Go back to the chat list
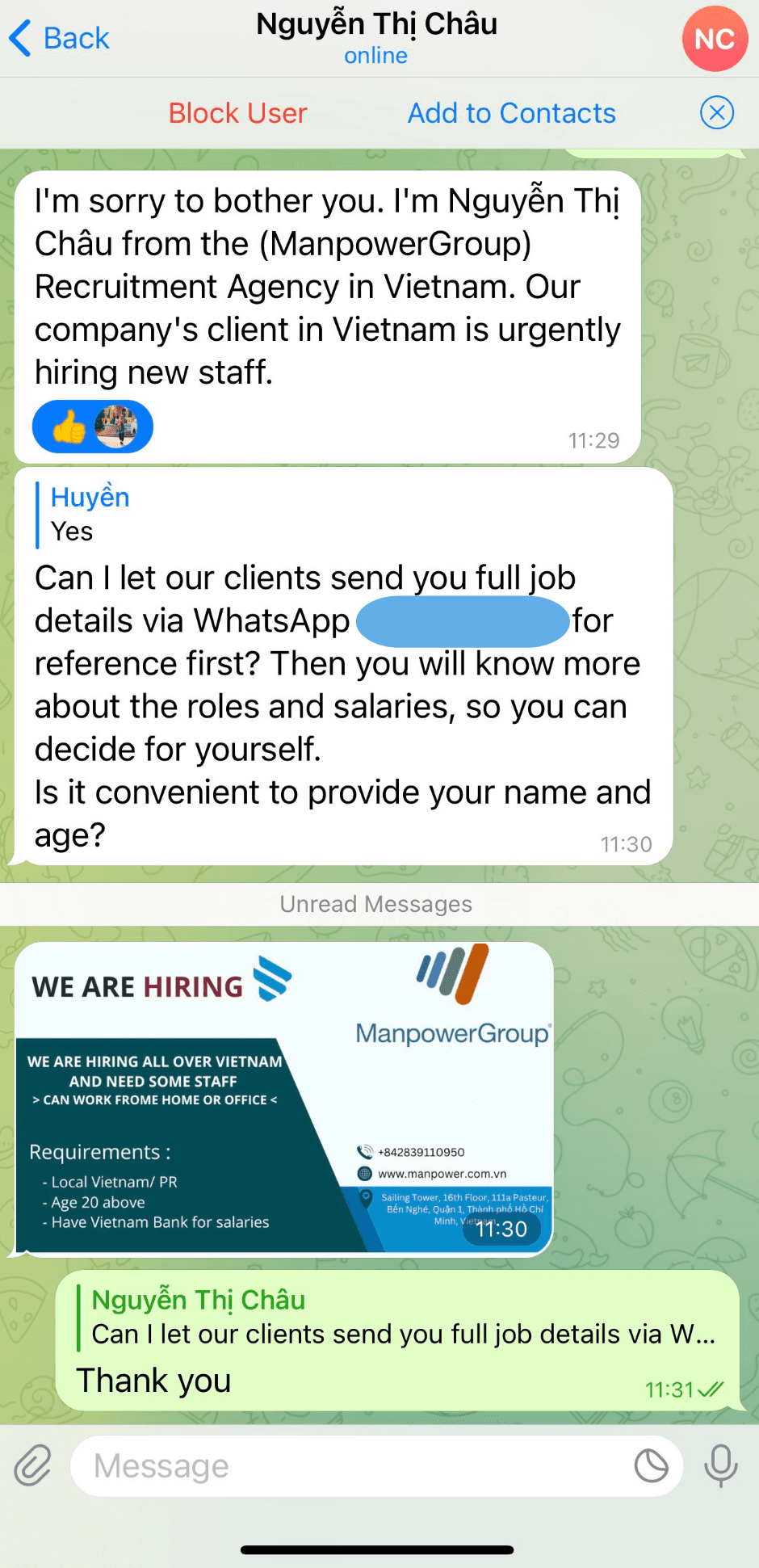 pyautogui.click(x=59, y=38)
